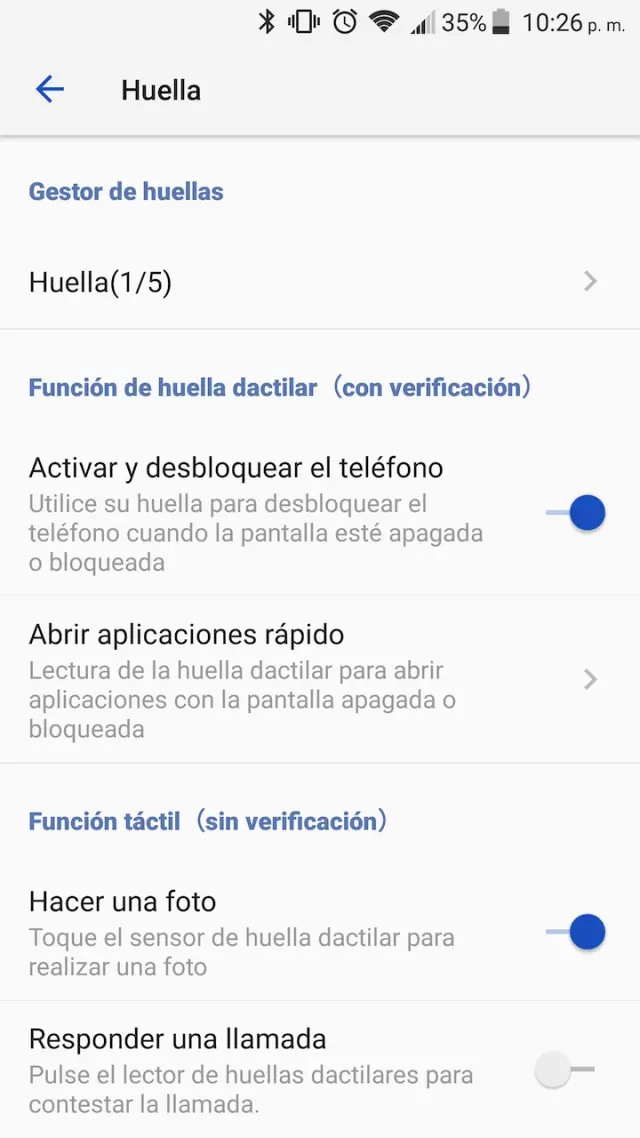Viewport: 640px width, 1138px height.
Task: Go back from the Huella screen
Action: click(x=49, y=90)
